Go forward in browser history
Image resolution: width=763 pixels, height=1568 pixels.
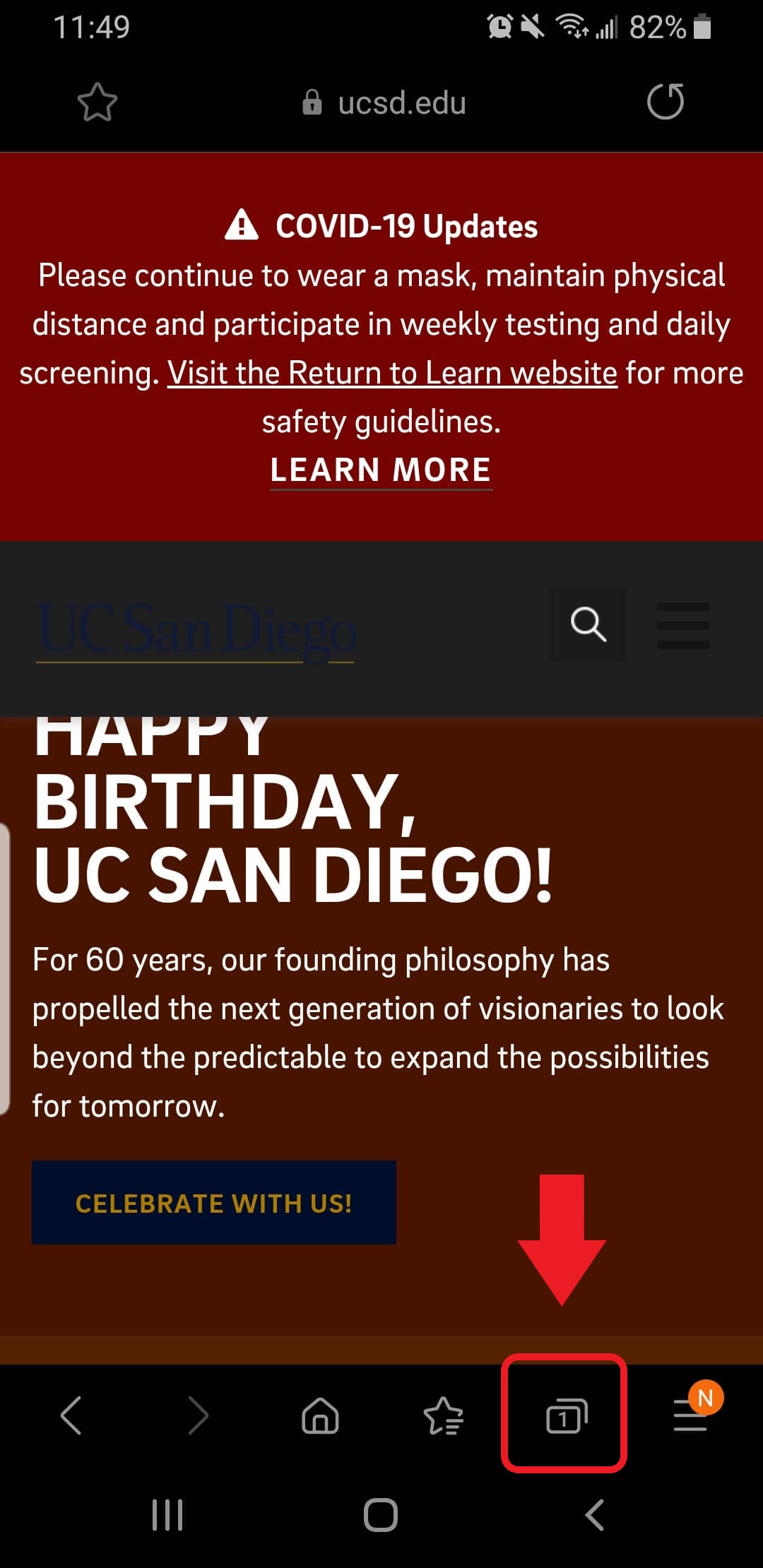[x=198, y=1415]
